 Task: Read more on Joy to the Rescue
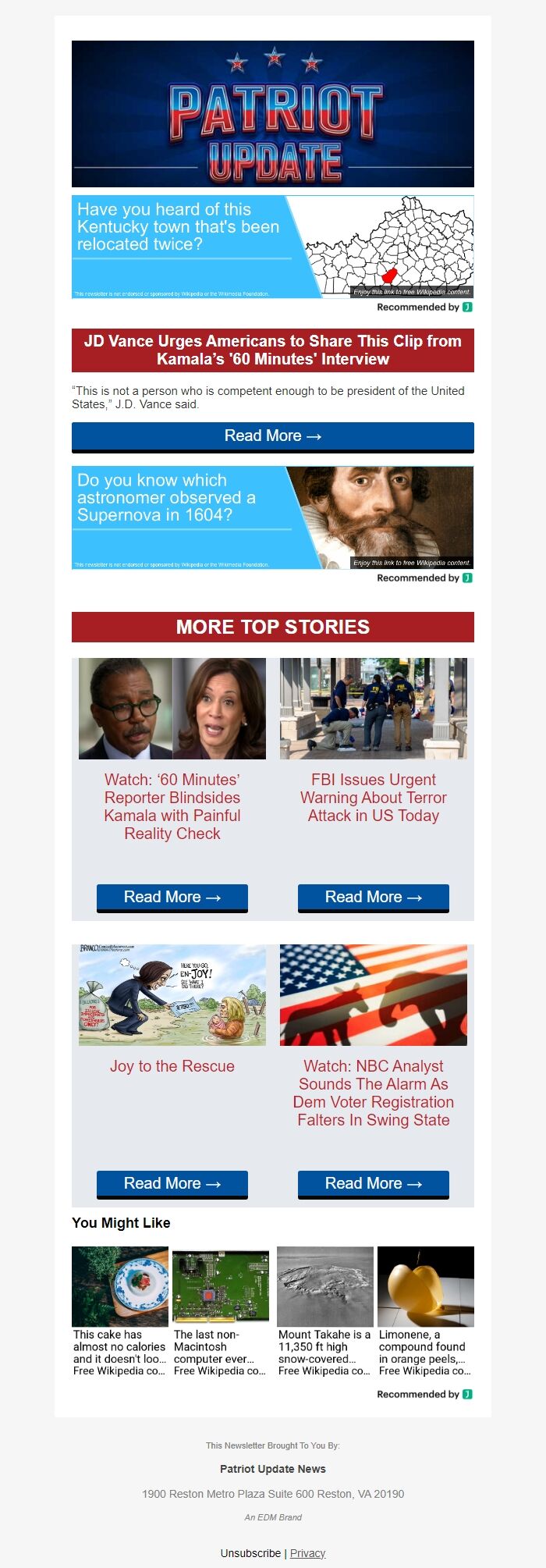click(x=172, y=1184)
